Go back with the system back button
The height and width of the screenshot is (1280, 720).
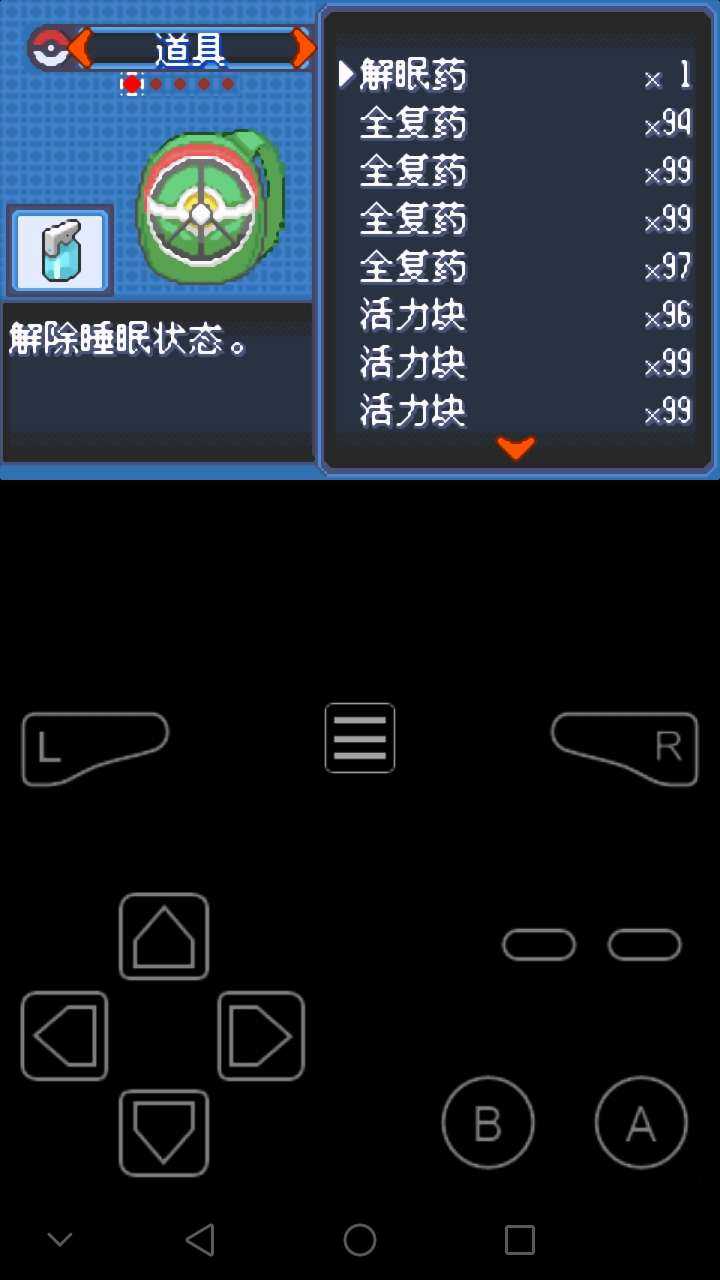coord(200,1240)
